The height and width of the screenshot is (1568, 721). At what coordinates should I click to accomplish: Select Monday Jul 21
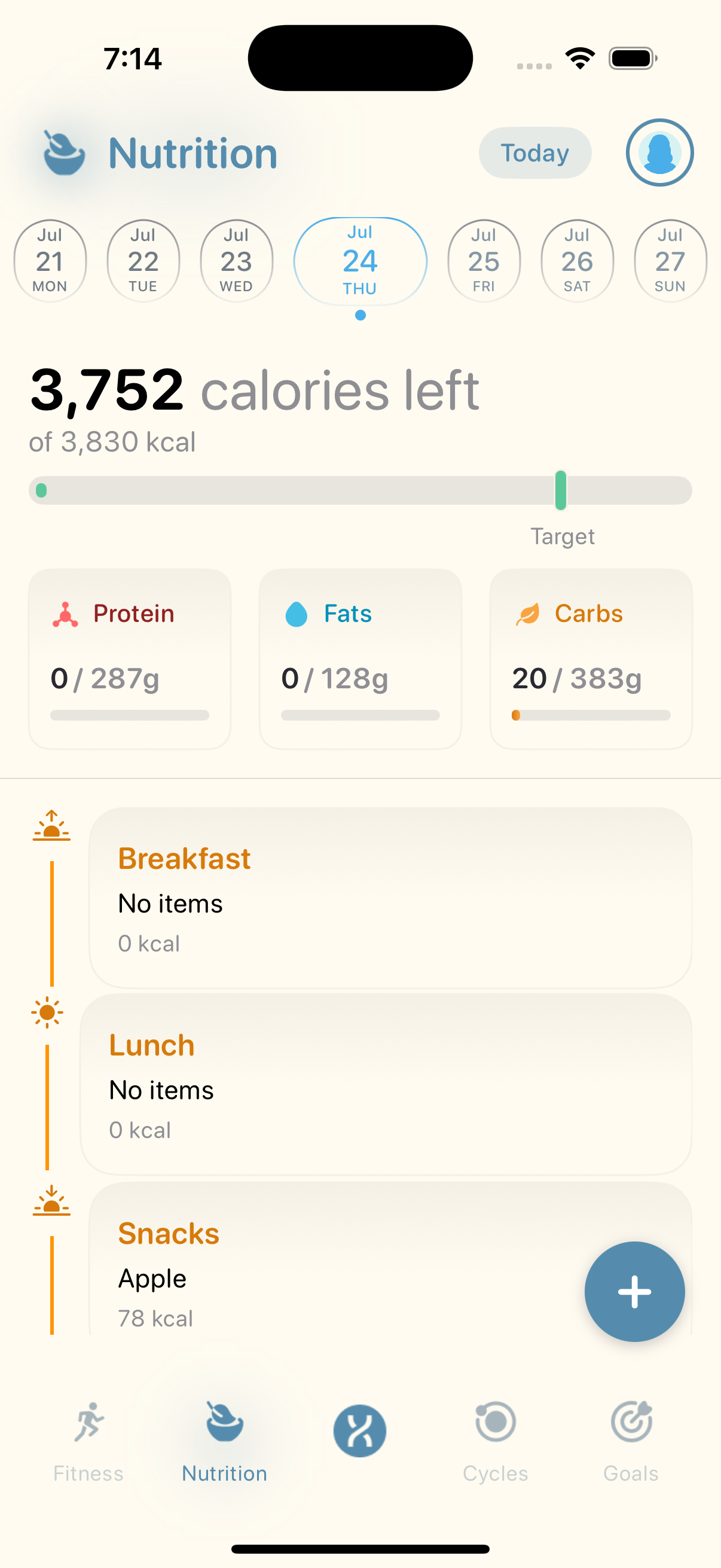tap(50, 261)
